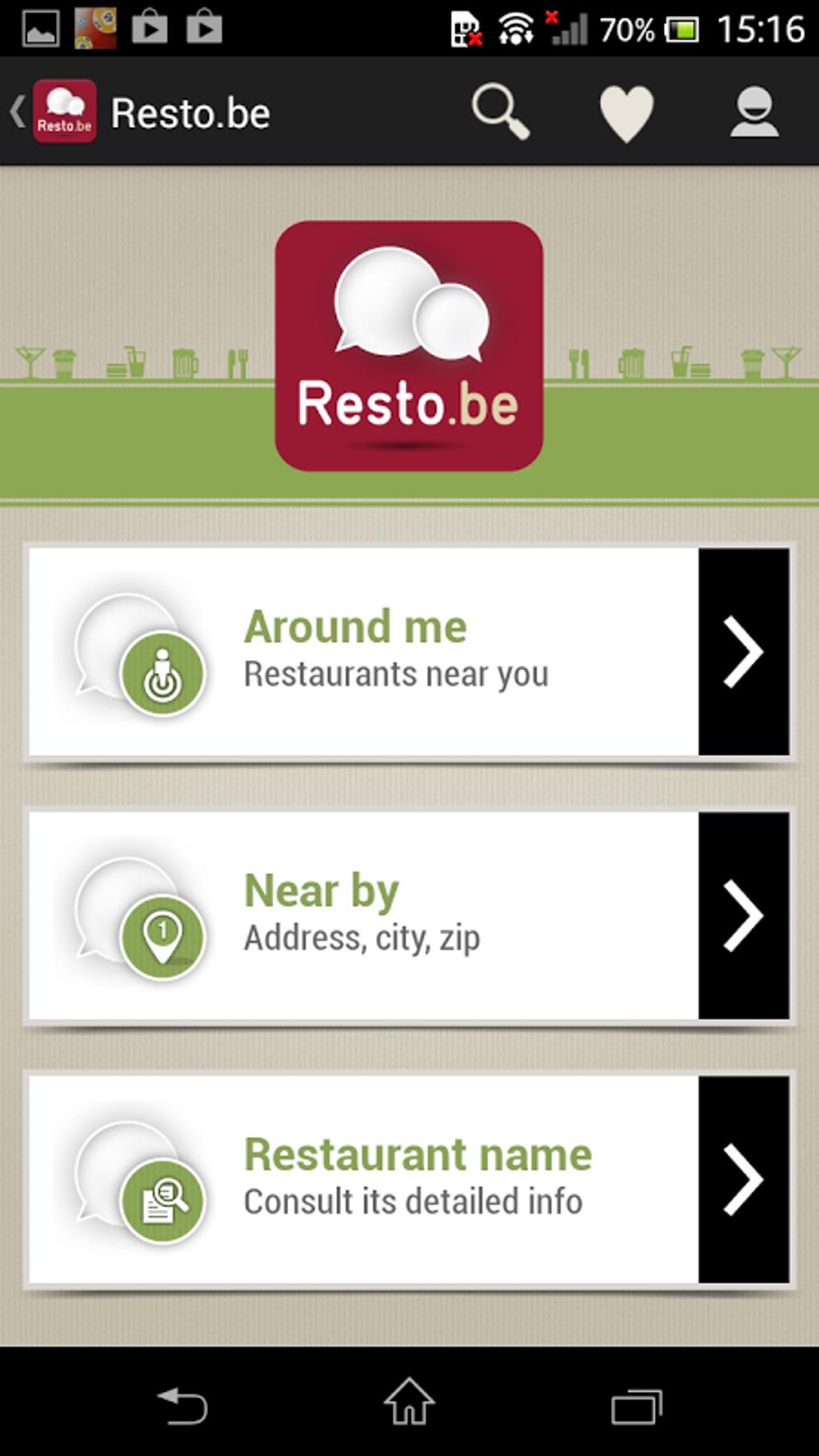Viewport: 819px width, 1456px height.
Task: Open Around me restaurants near you
Action: point(409,651)
